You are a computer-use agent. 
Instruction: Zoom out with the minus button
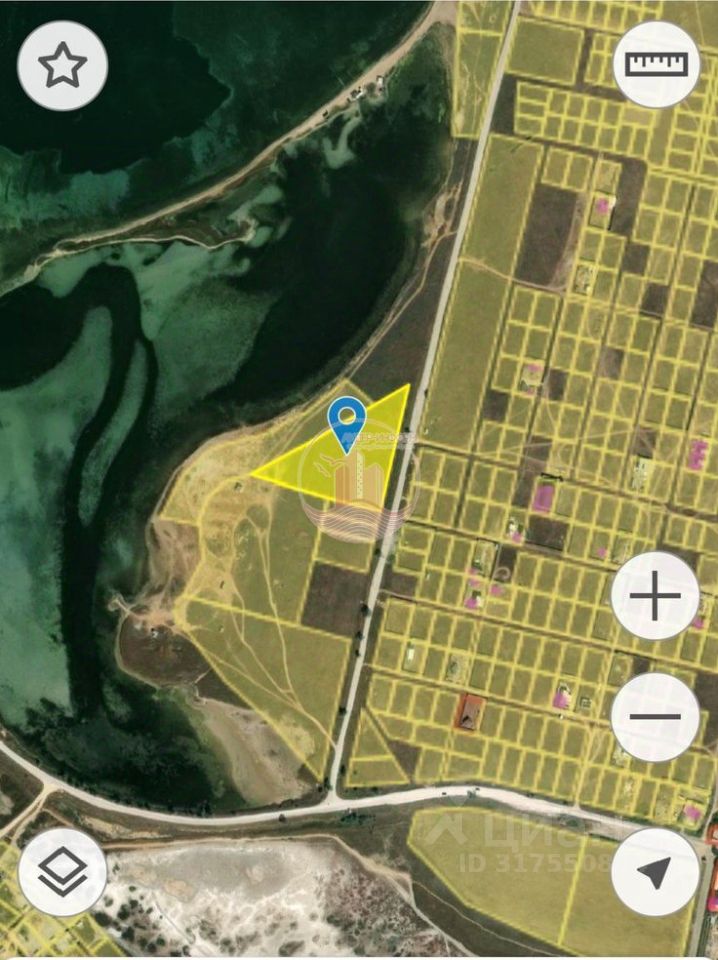pos(655,716)
